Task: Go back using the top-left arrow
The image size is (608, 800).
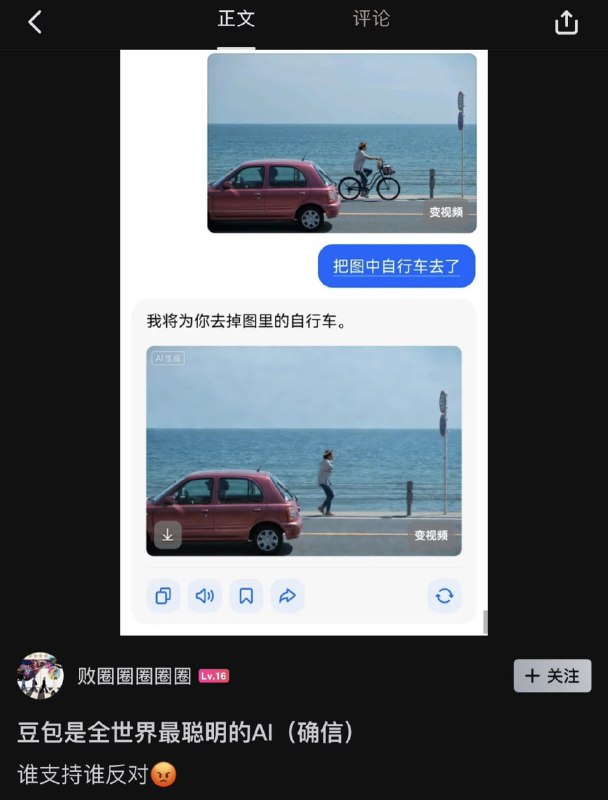Action: (x=35, y=22)
